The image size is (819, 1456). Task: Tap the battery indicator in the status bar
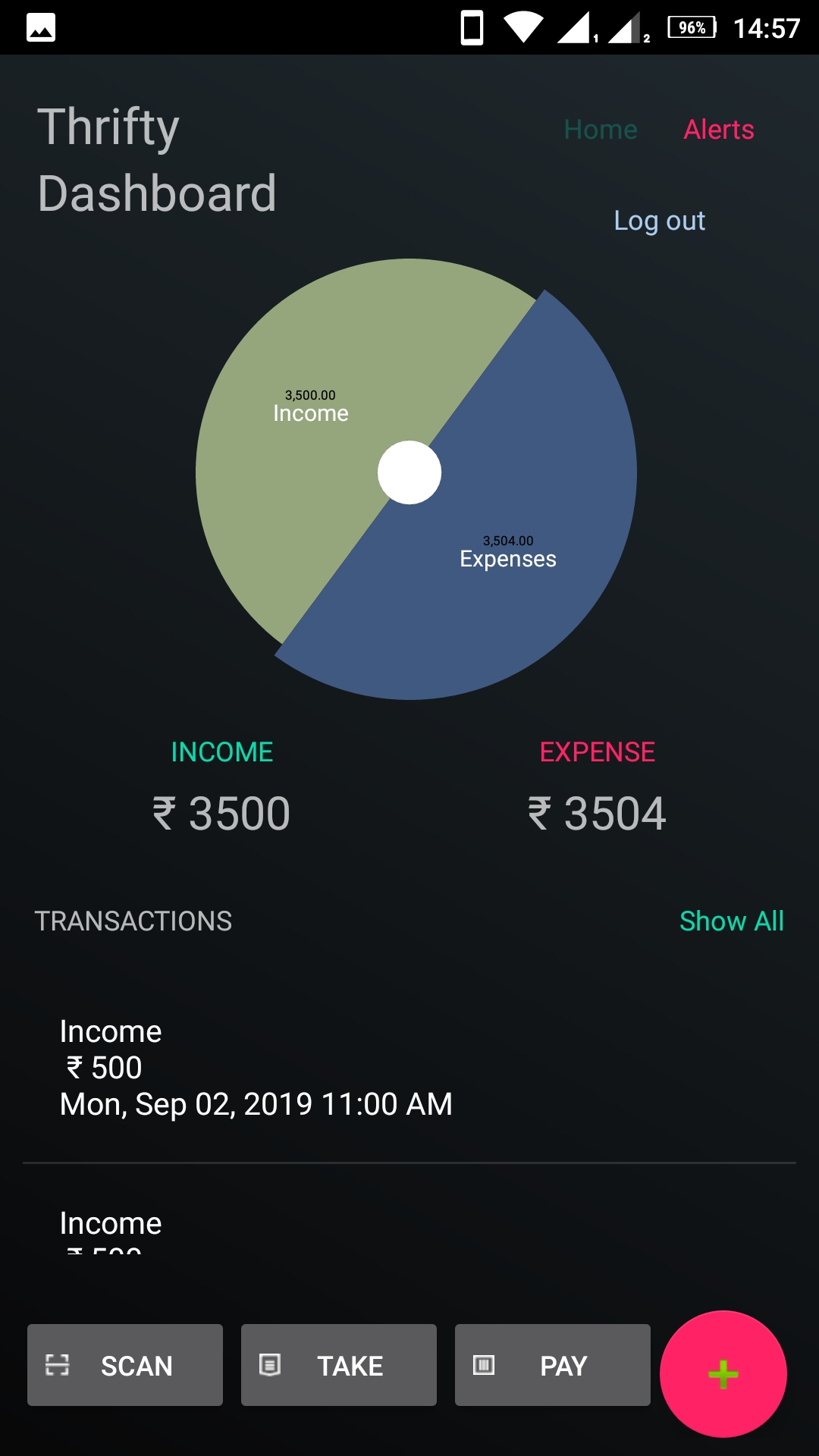692,25
